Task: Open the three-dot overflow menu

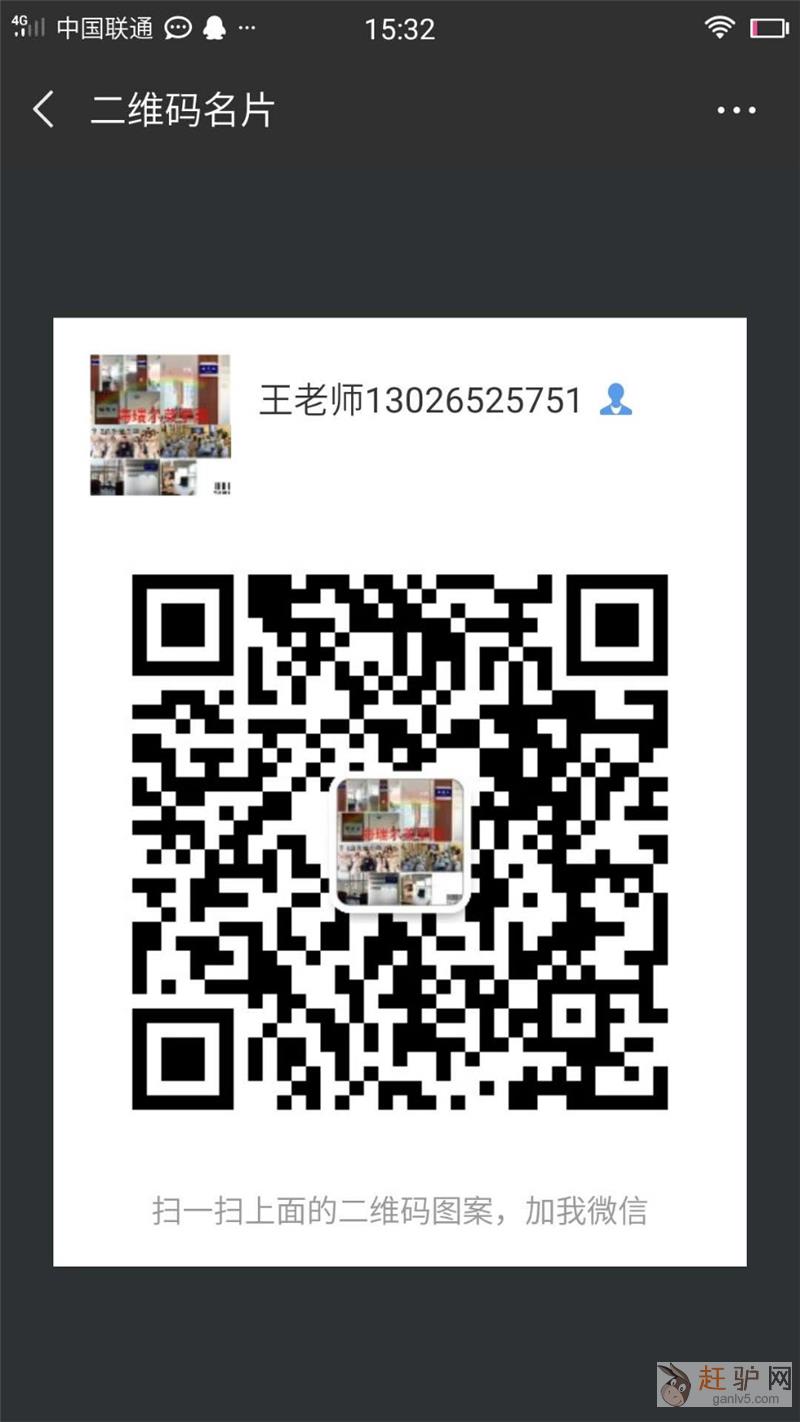Action: (x=736, y=111)
